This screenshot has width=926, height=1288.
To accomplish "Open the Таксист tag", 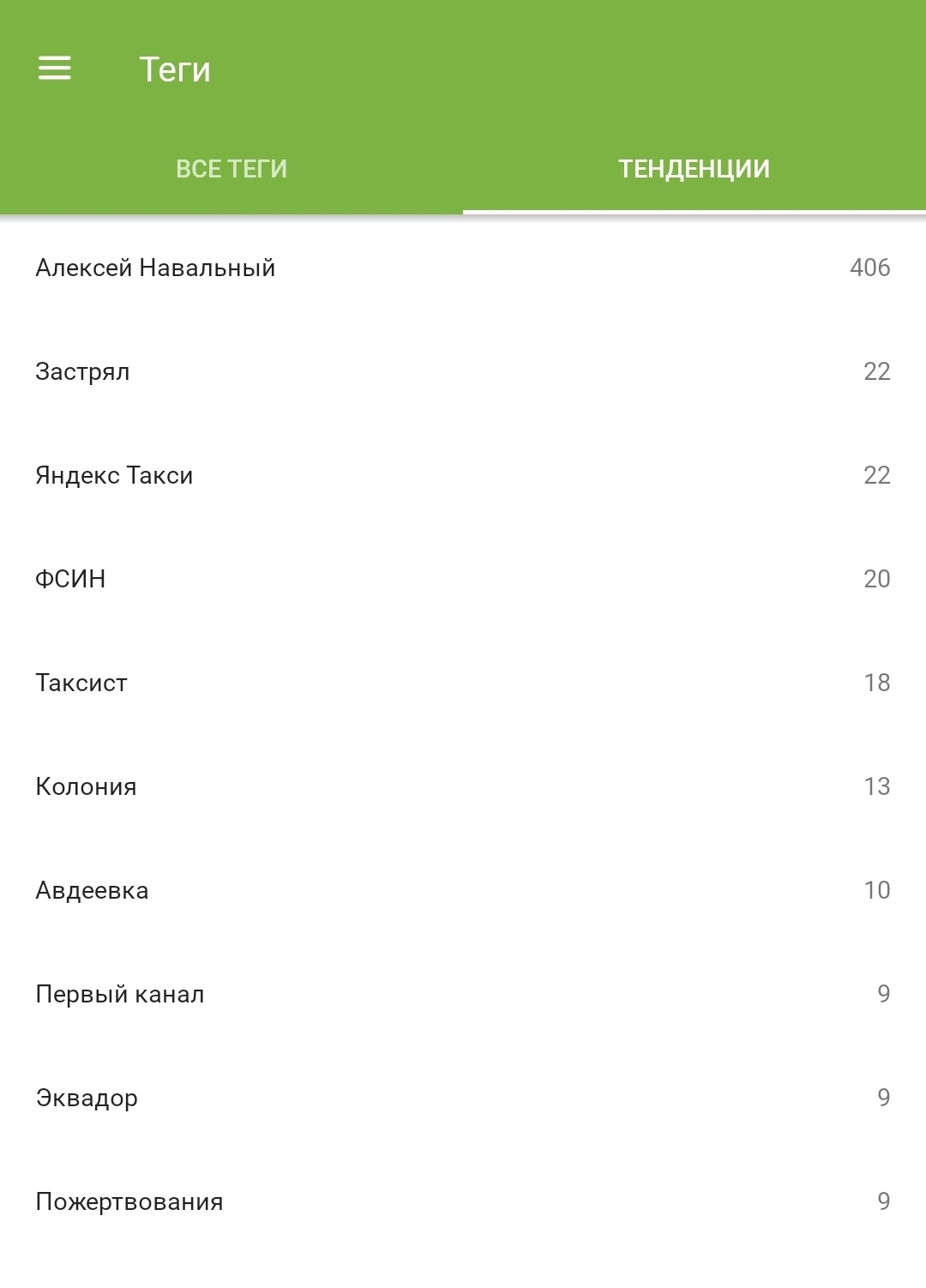I will [81, 683].
